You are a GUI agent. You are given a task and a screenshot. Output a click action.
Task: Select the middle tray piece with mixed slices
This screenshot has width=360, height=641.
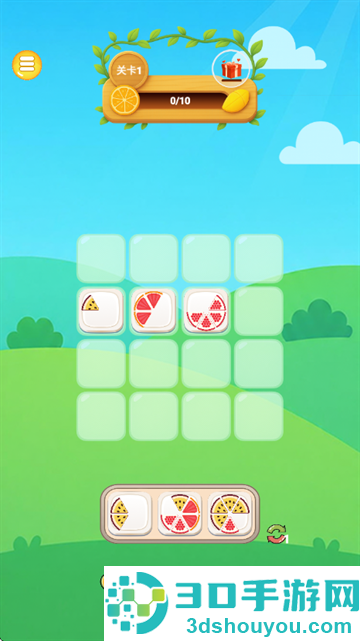click(x=180, y=513)
